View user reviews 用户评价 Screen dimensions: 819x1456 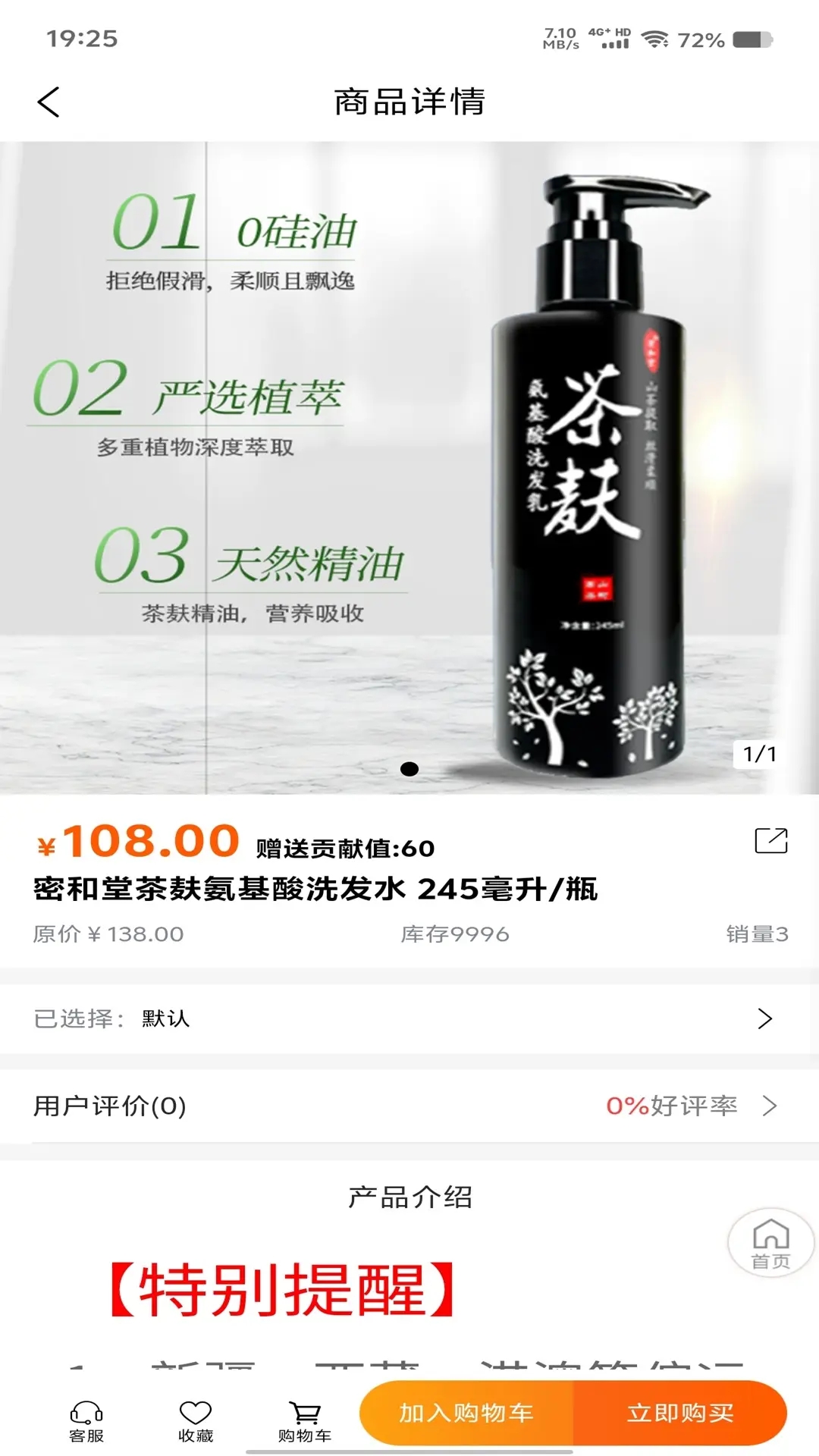coord(409,1106)
